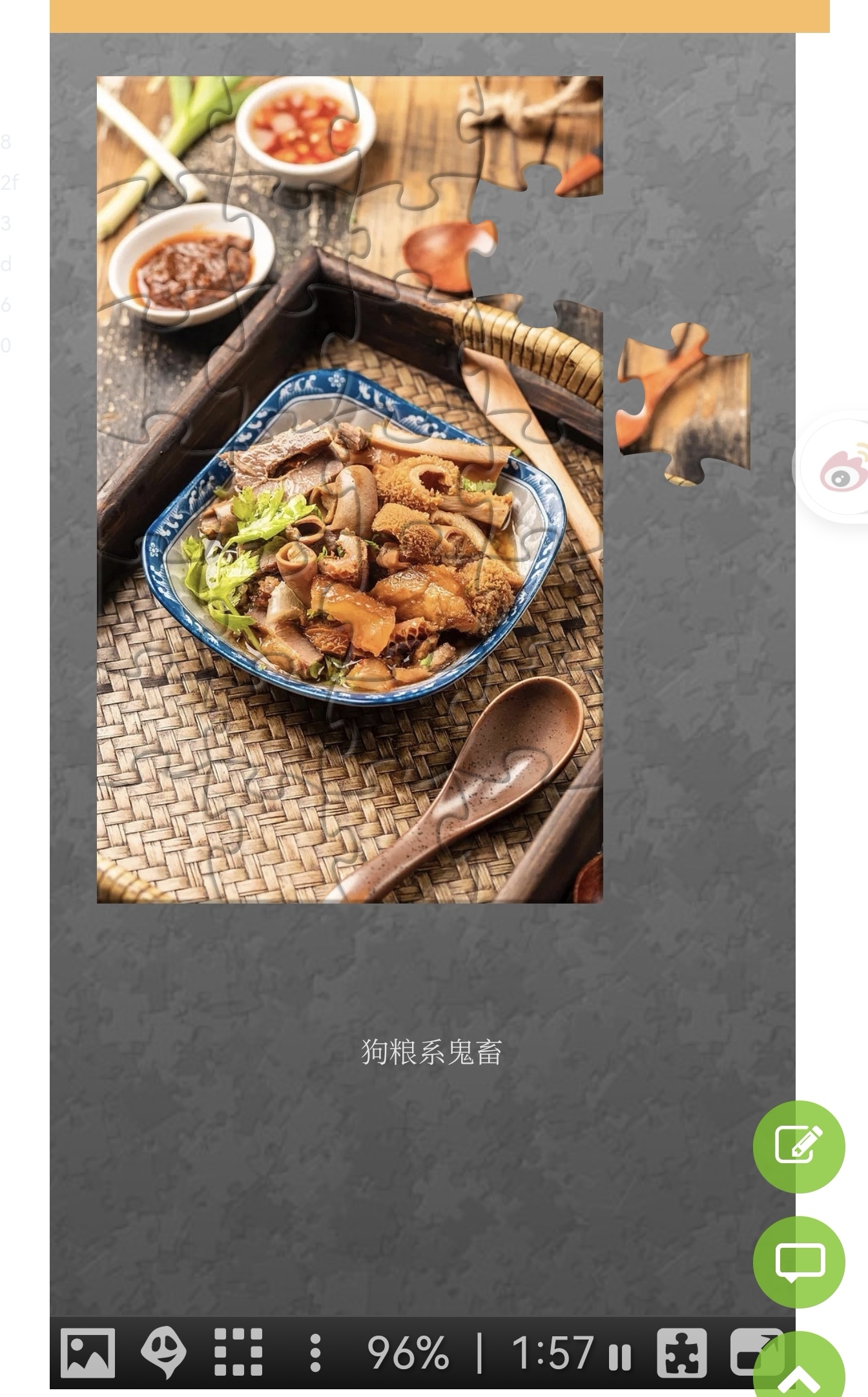Viewport: 868px width, 1397px height.
Task: Open the three-dot overflow menu
Action: pyautogui.click(x=315, y=1352)
